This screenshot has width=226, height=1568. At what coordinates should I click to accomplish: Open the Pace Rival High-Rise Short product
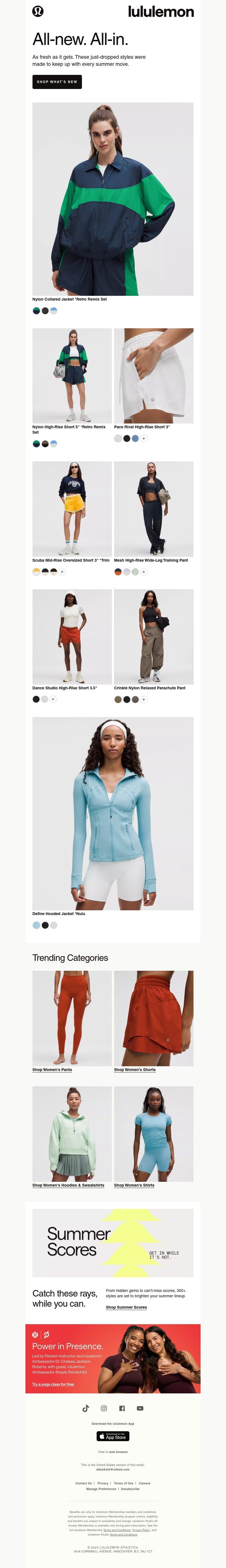click(x=153, y=375)
